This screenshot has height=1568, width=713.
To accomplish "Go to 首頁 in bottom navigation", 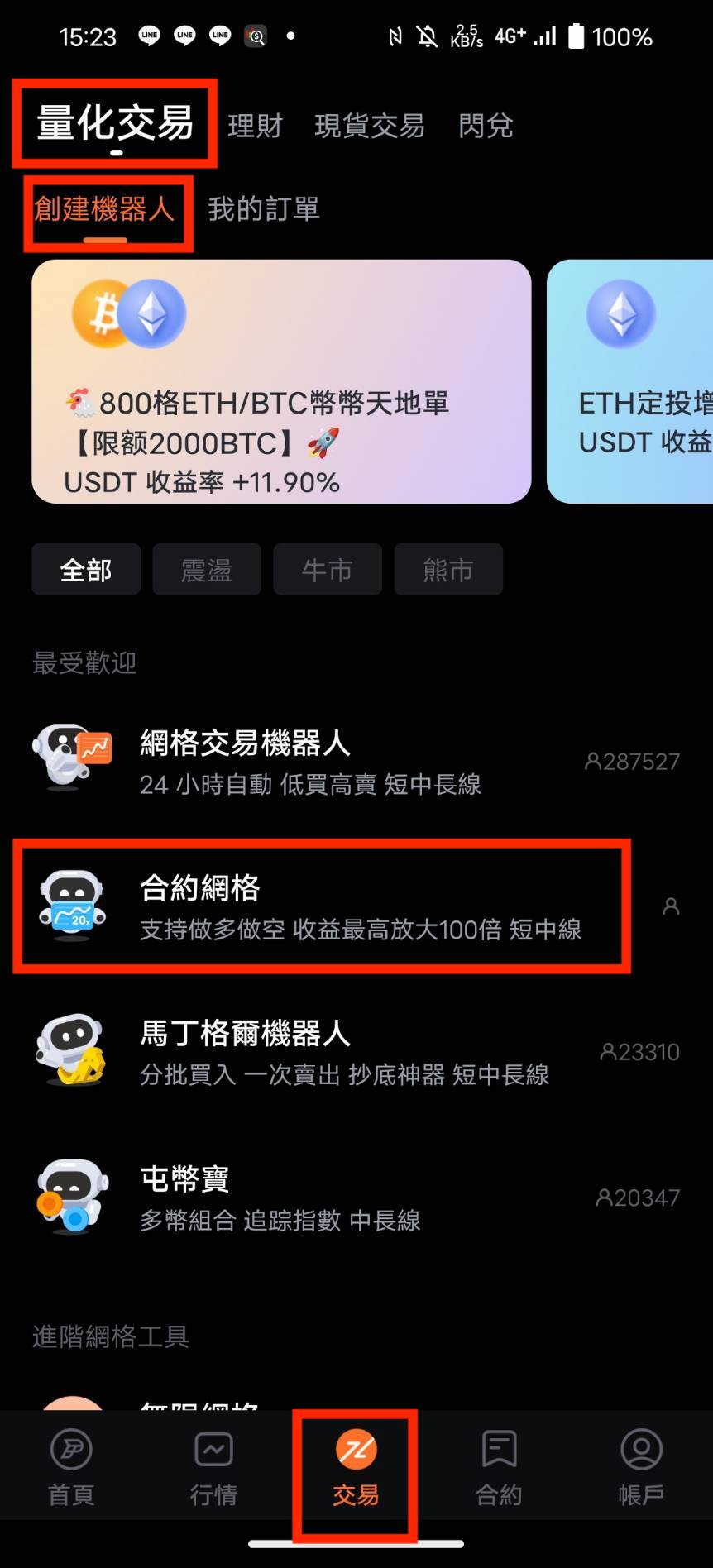I will [x=71, y=1467].
